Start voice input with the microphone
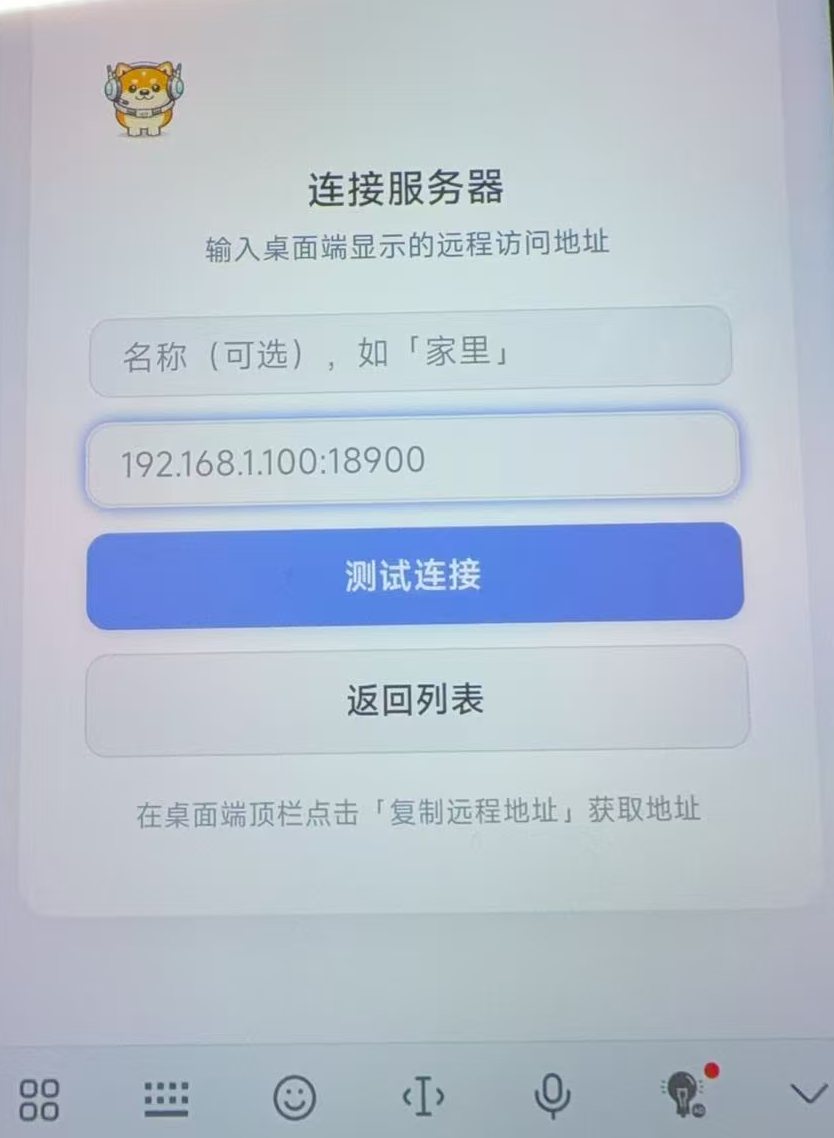The height and width of the screenshot is (1138, 834). pyautogui.click(x=551, y=1097)
